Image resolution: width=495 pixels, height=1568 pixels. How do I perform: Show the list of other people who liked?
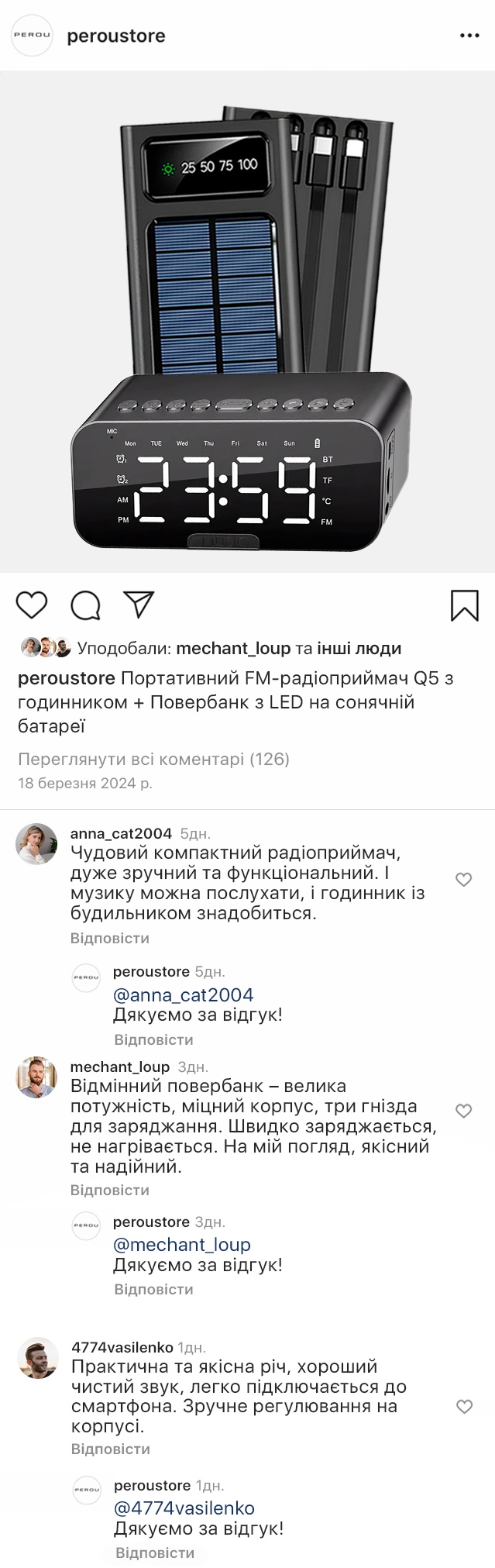(359, 648)
